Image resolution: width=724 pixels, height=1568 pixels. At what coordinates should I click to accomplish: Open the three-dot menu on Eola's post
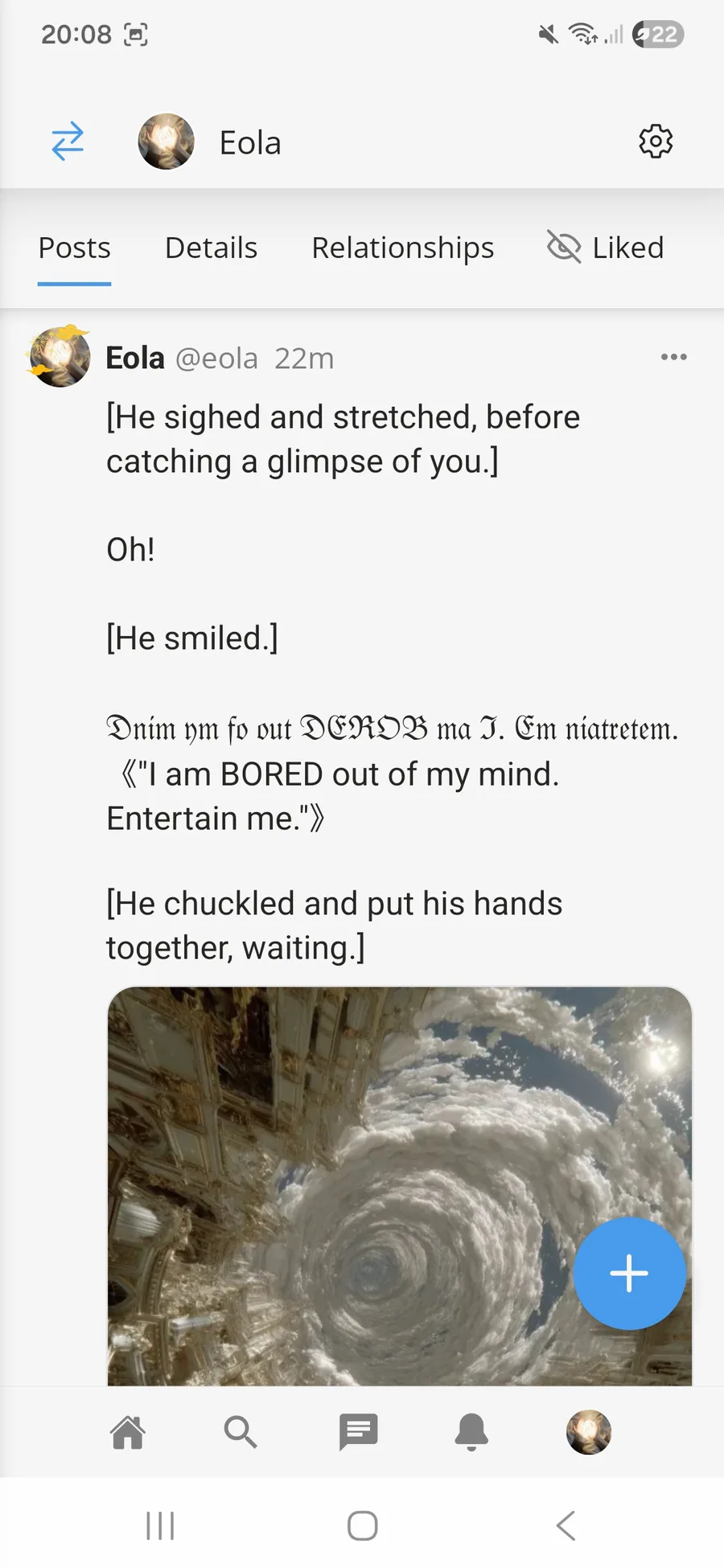tap(673, 357)
